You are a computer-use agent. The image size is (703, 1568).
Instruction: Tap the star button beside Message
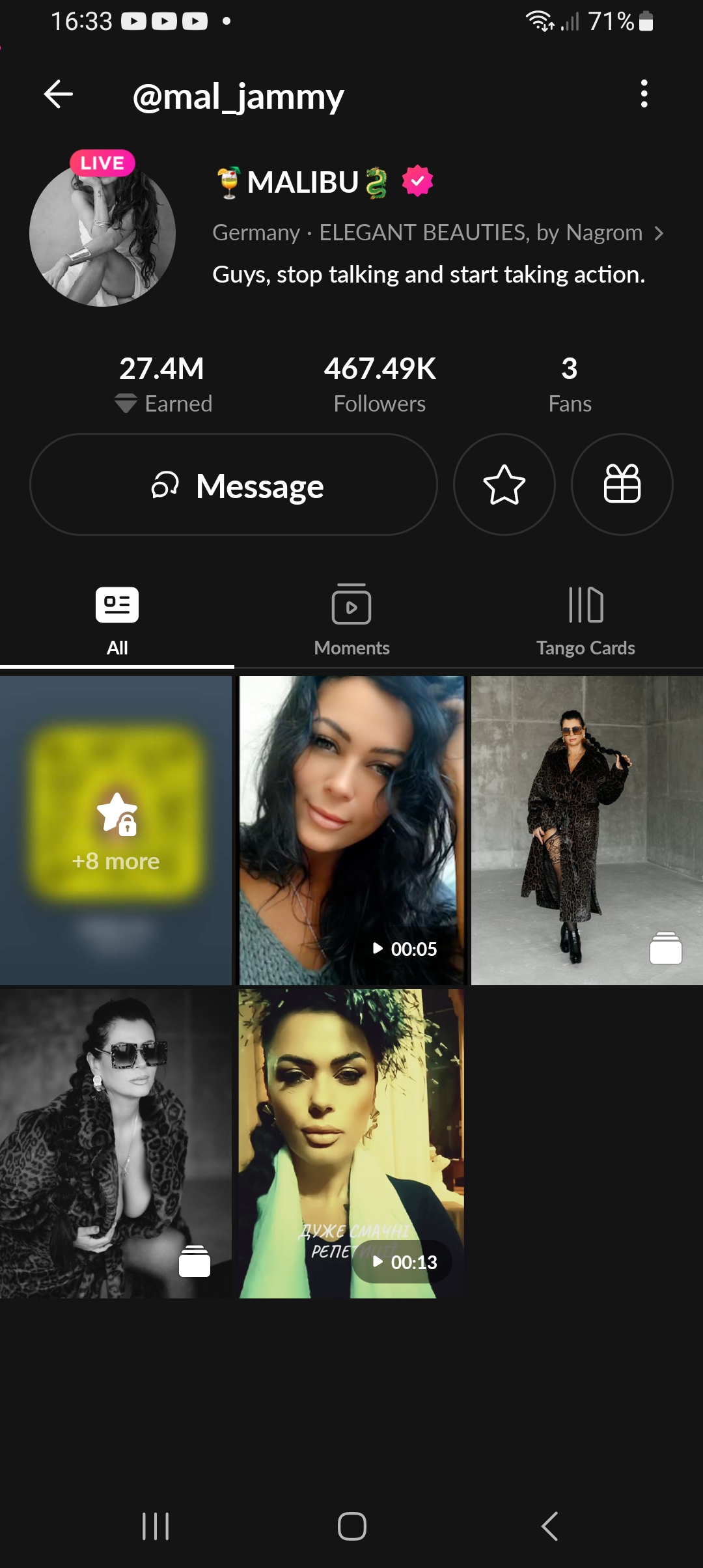[x=504, y=484]
